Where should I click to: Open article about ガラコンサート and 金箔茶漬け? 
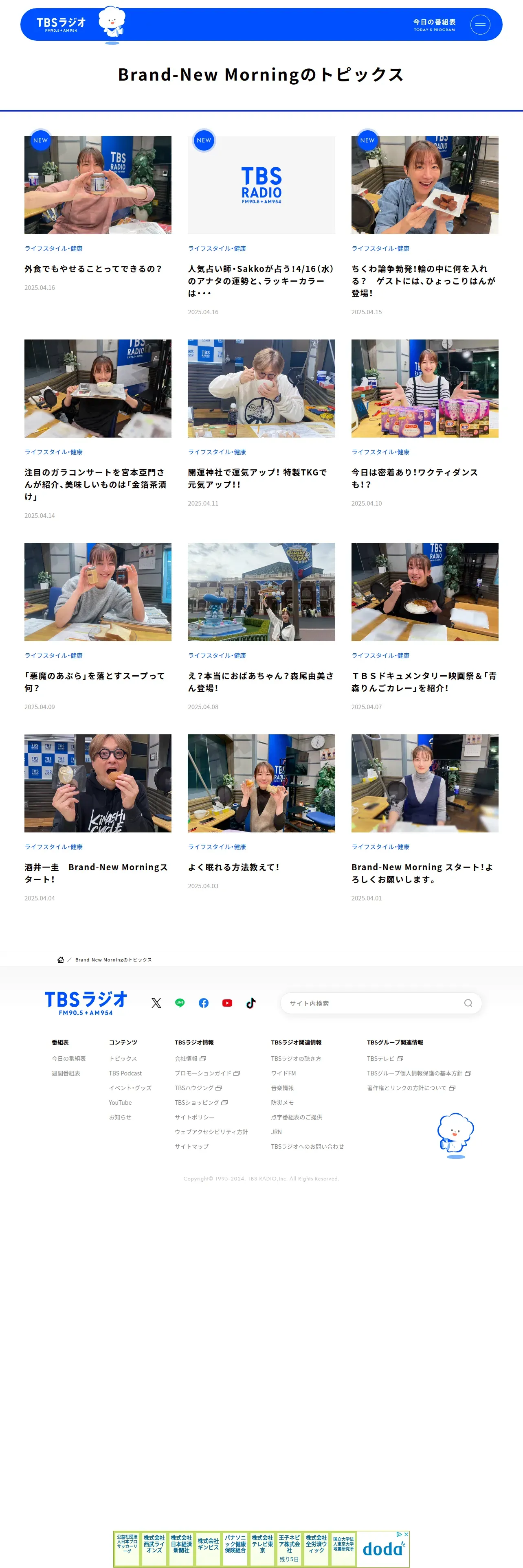pyautogui.click(x=96, y=484)
